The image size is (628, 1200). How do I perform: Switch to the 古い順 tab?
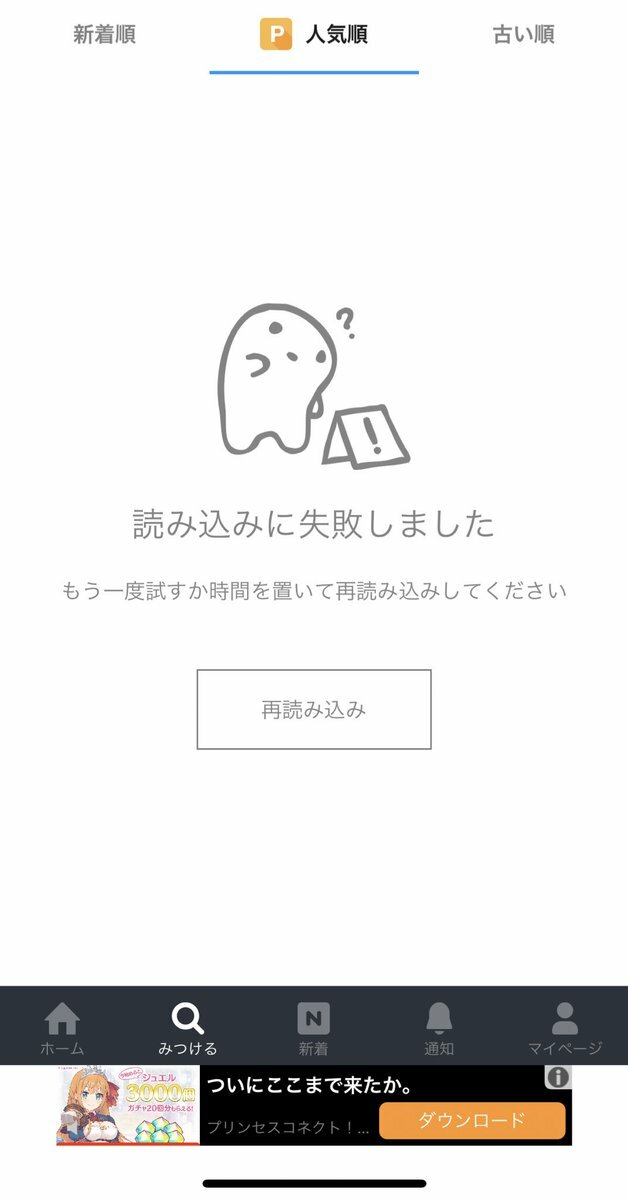click(x=523, y=35)
